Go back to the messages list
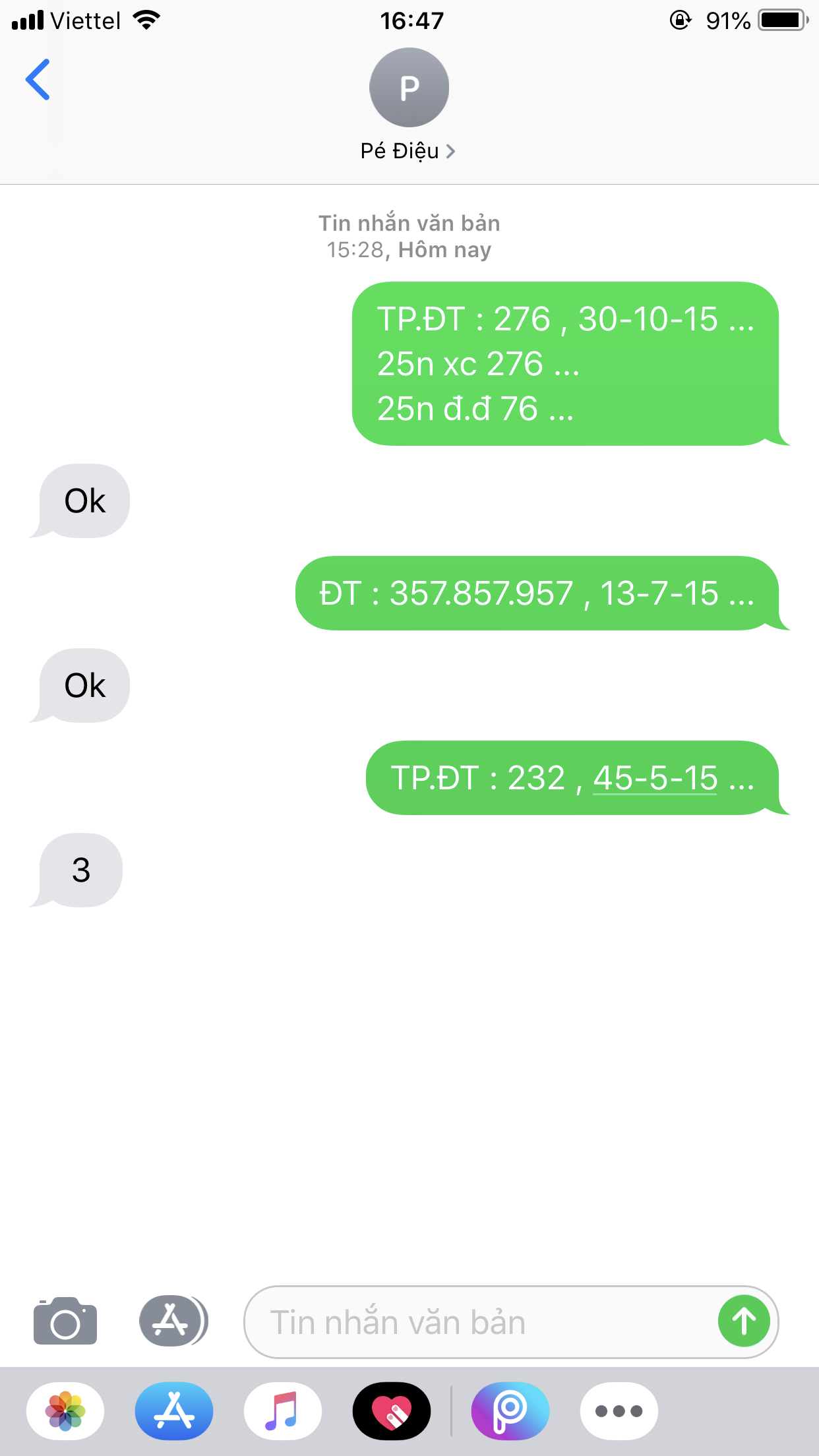Image resolution: width=819 pixels, height=1456 pixels. (x=38, y=80)
